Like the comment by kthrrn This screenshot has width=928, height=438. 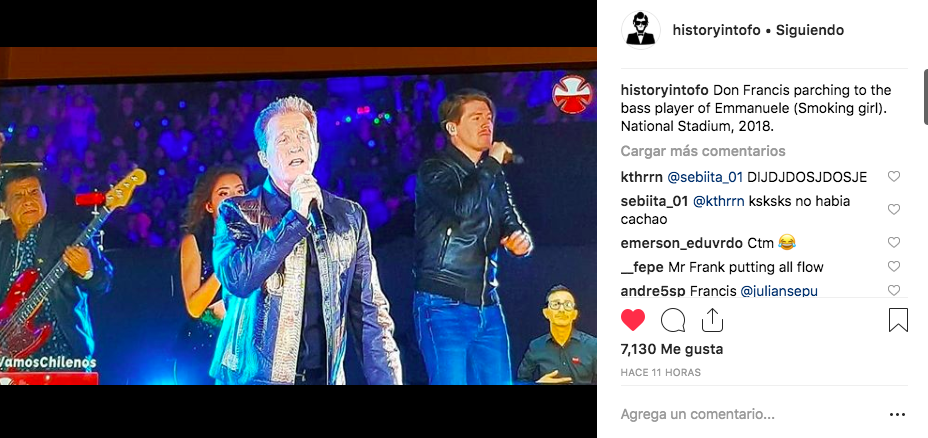click(x=894, y=177)
